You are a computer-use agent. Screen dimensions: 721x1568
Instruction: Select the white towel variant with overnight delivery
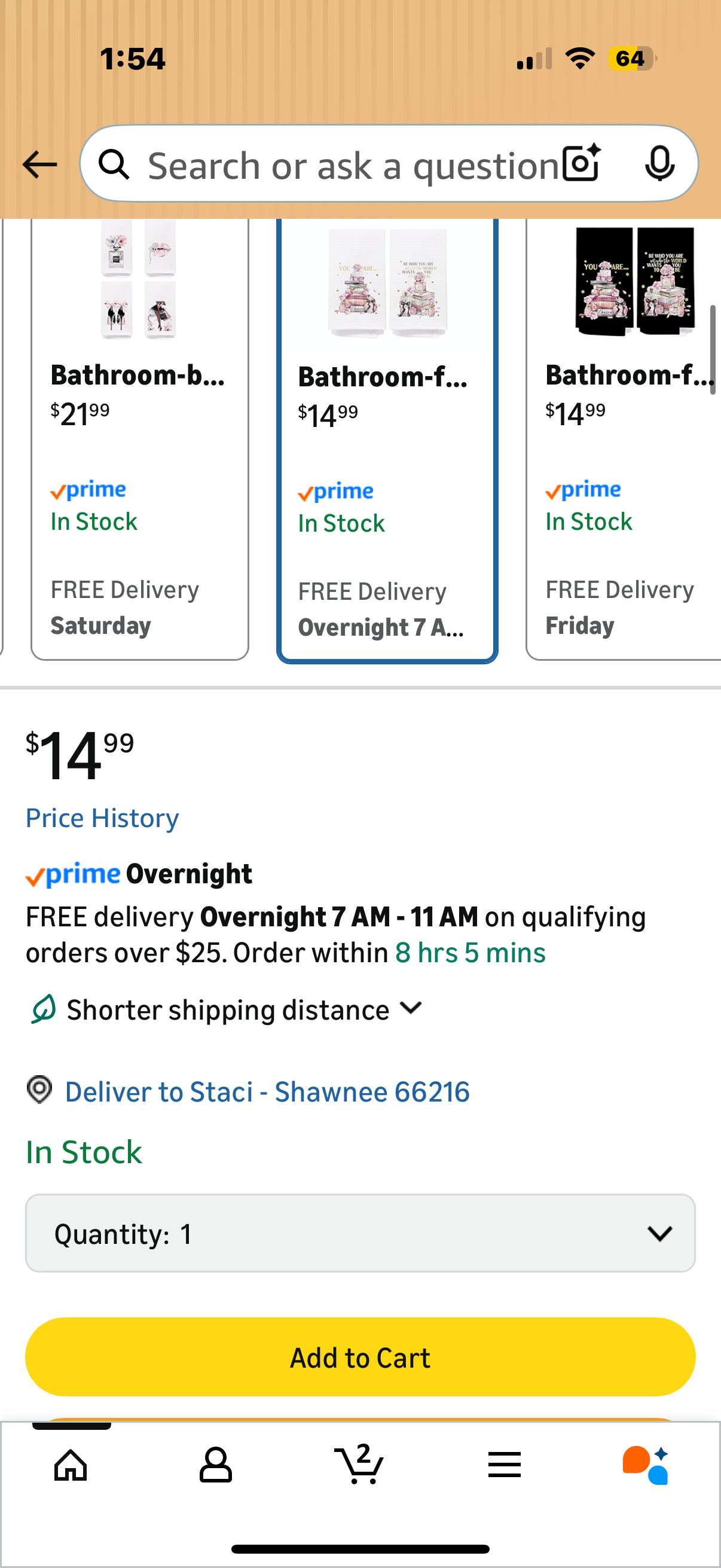[x=387, y=438]
